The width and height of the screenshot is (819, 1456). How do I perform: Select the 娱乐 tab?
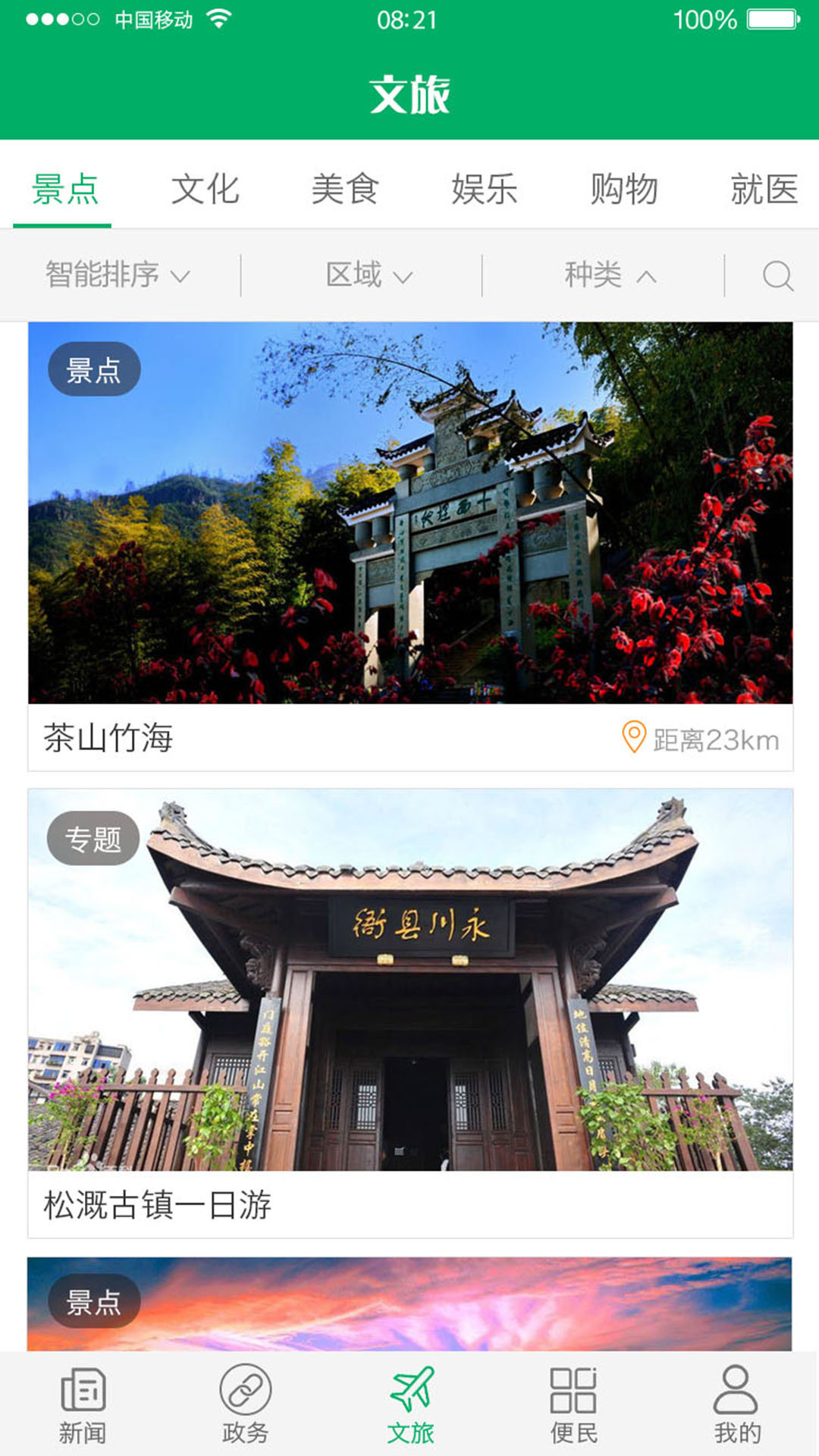pyautogui.click(x=485, y=189)
